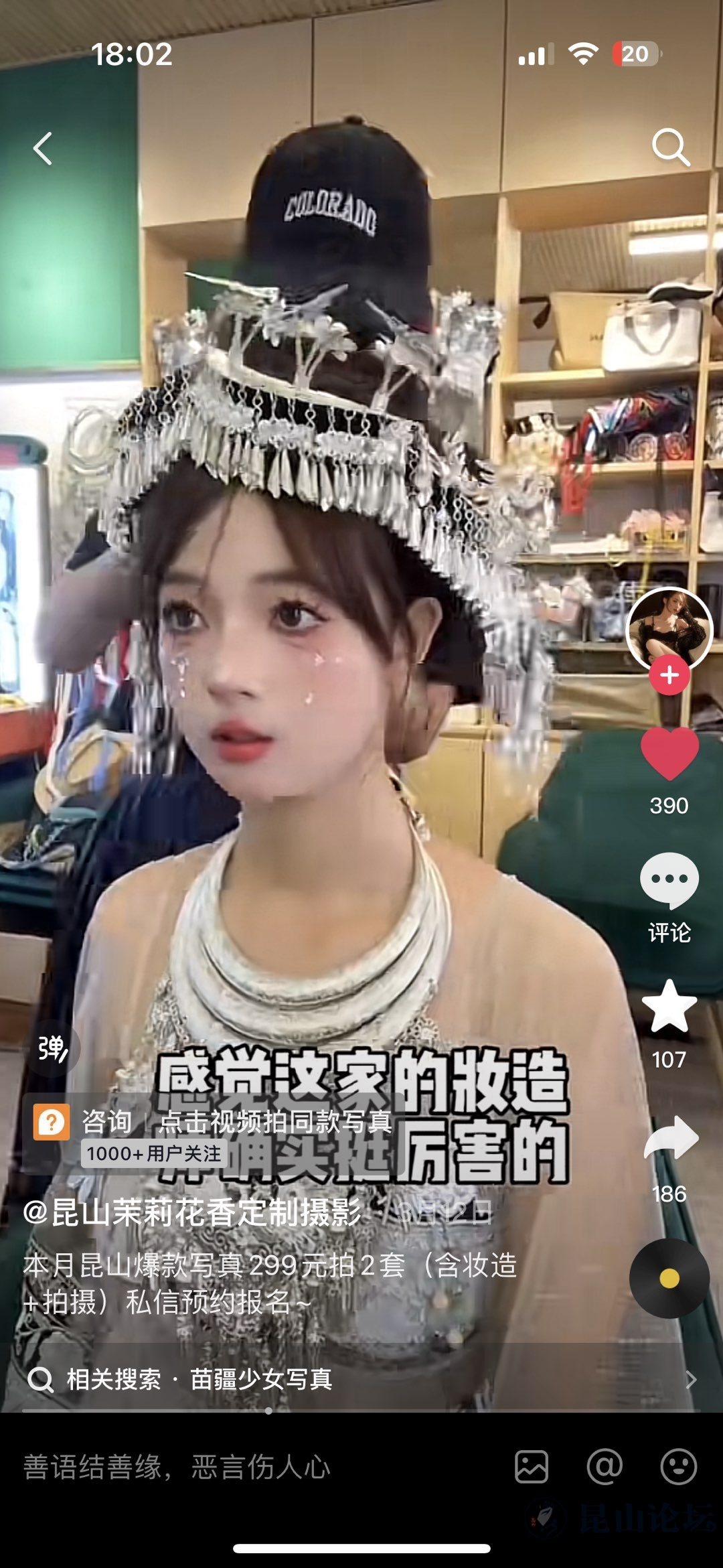Mention someone with the @ icon
723x1568 pixels.
(605, 1468)
